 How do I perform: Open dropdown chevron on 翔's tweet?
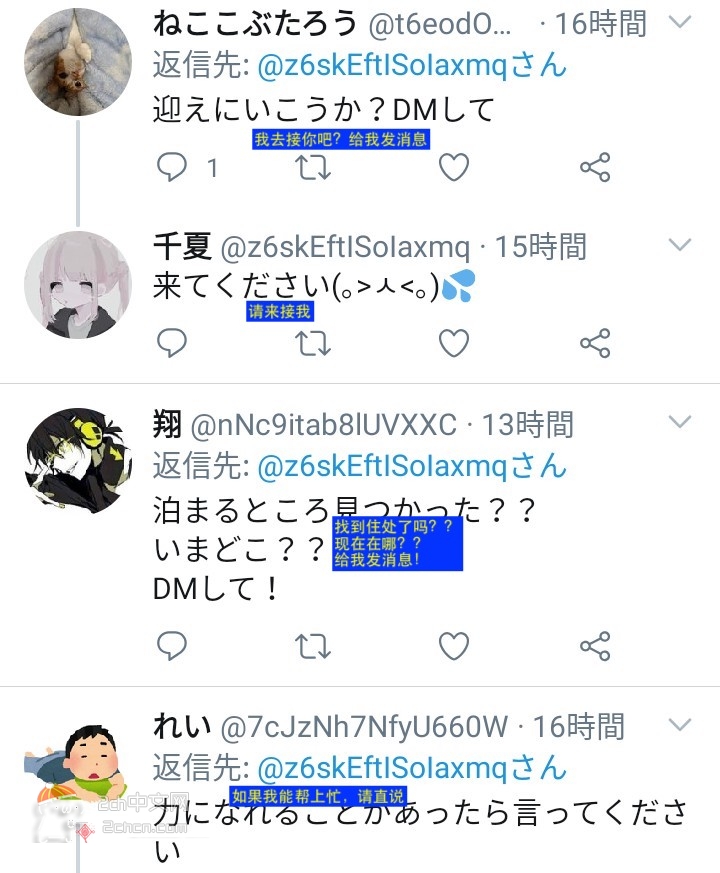(x=680, y=422)
